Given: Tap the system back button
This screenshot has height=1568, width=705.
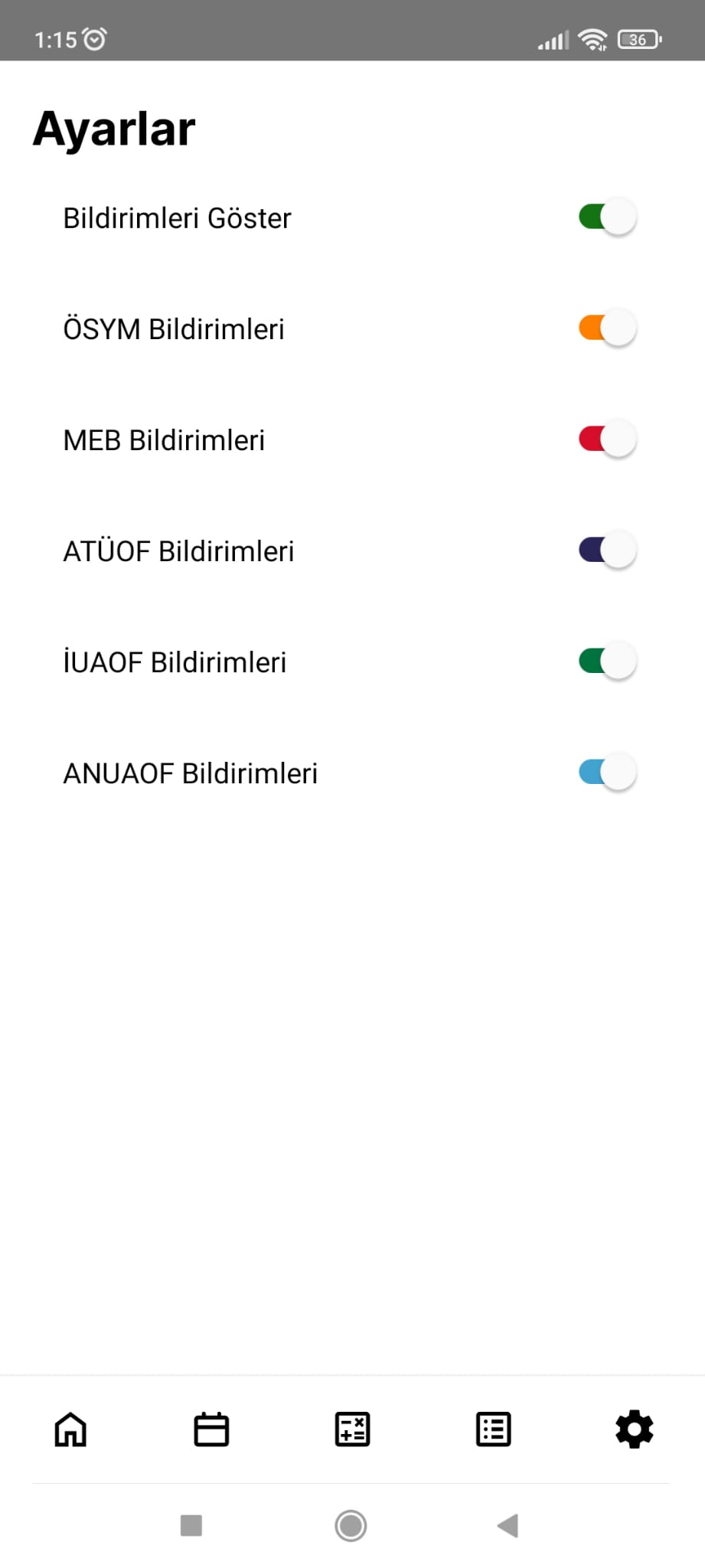Looking at the screenshot, I should 508,1525.
